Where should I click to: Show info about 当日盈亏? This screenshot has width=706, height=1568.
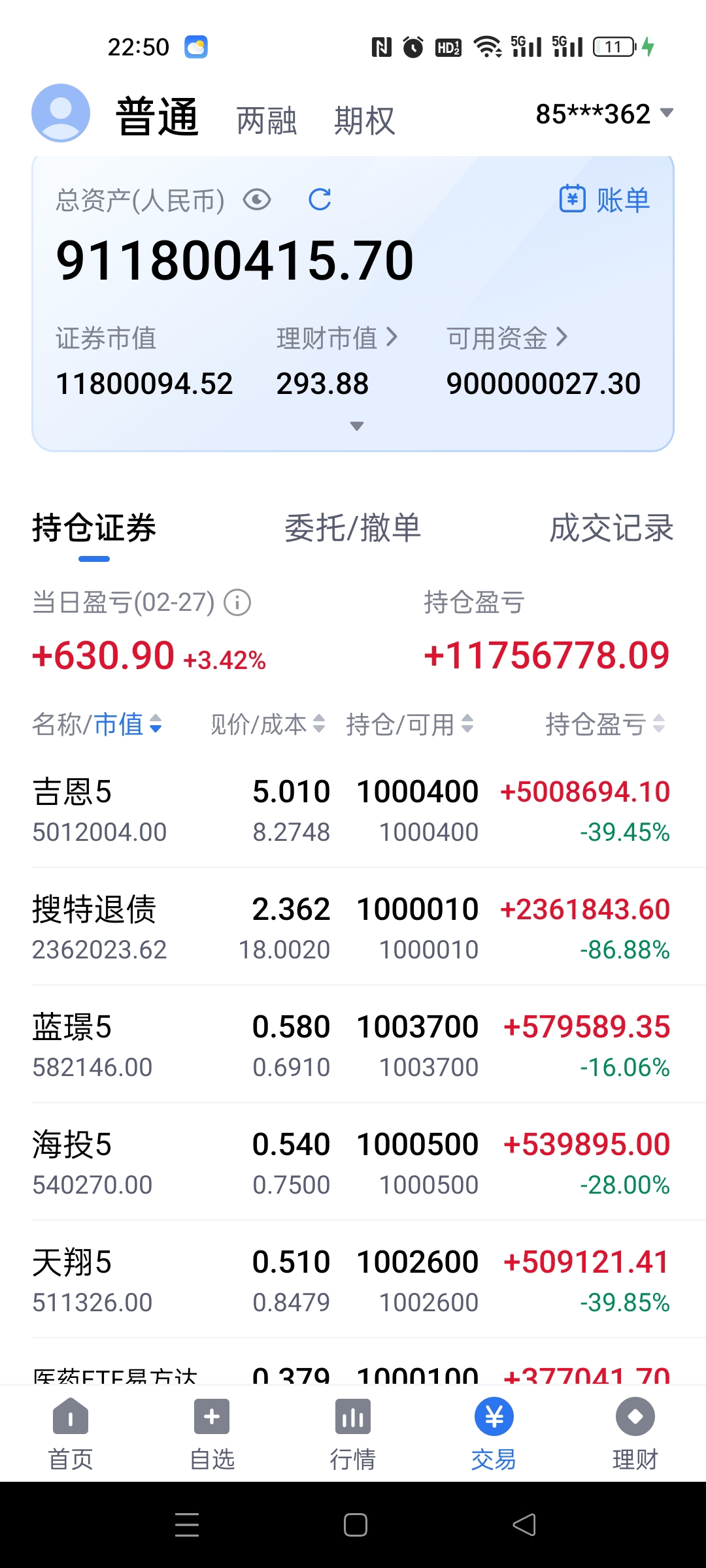coord(237,602)
